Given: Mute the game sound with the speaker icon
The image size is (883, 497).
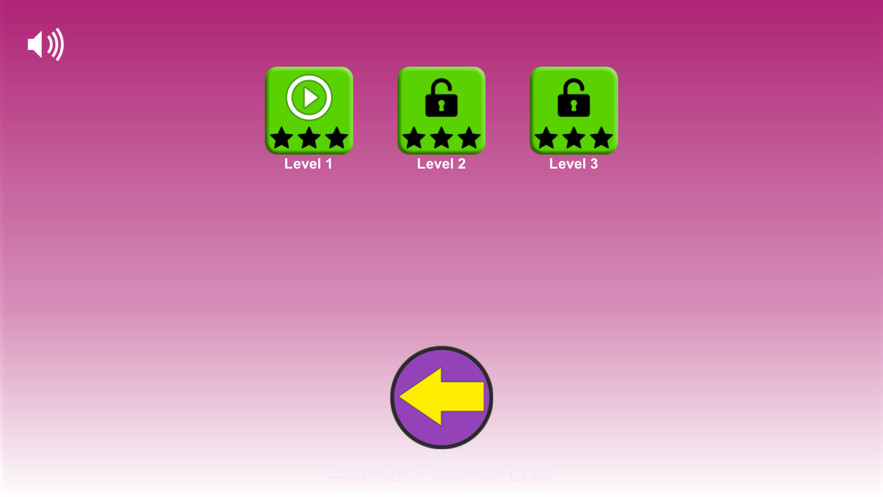Looking at the screenshot, I should point(45,44).
